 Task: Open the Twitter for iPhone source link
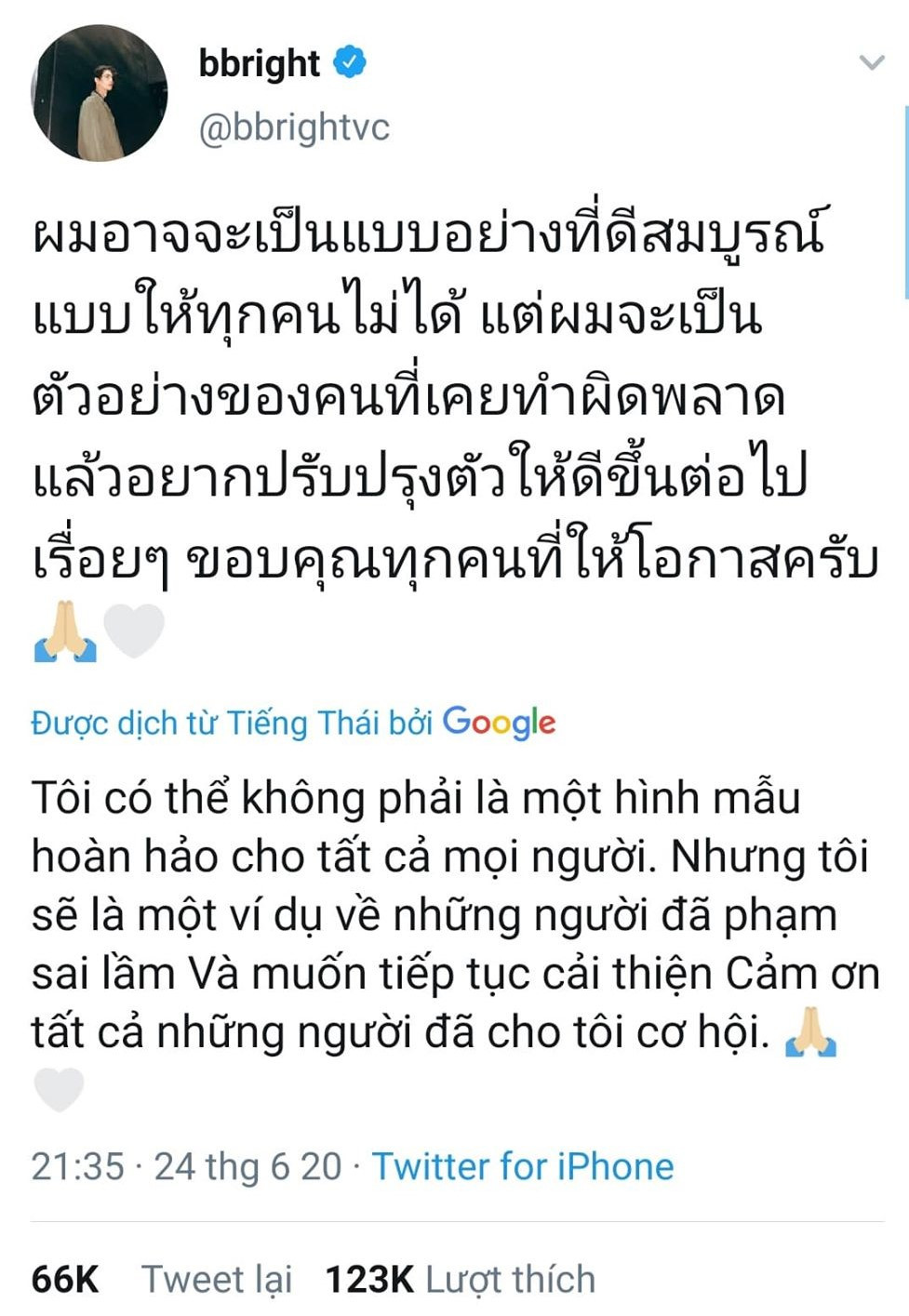(522, 1166)
